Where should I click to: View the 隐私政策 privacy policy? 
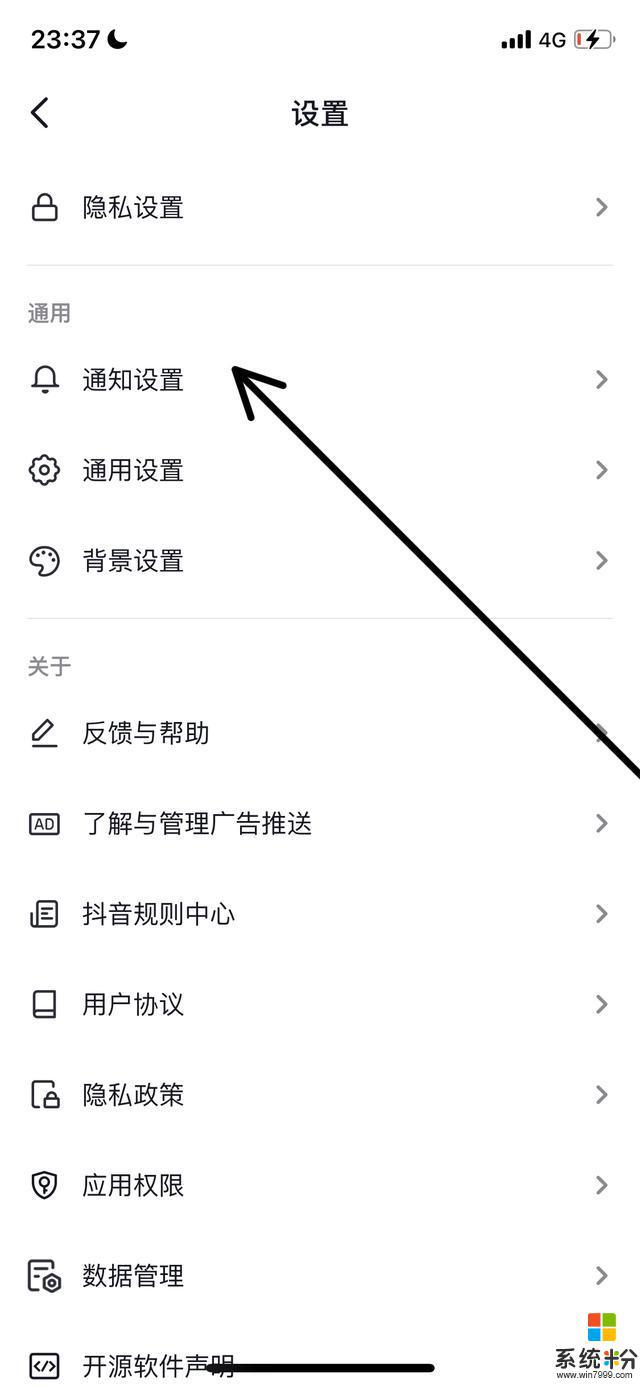133,1095
